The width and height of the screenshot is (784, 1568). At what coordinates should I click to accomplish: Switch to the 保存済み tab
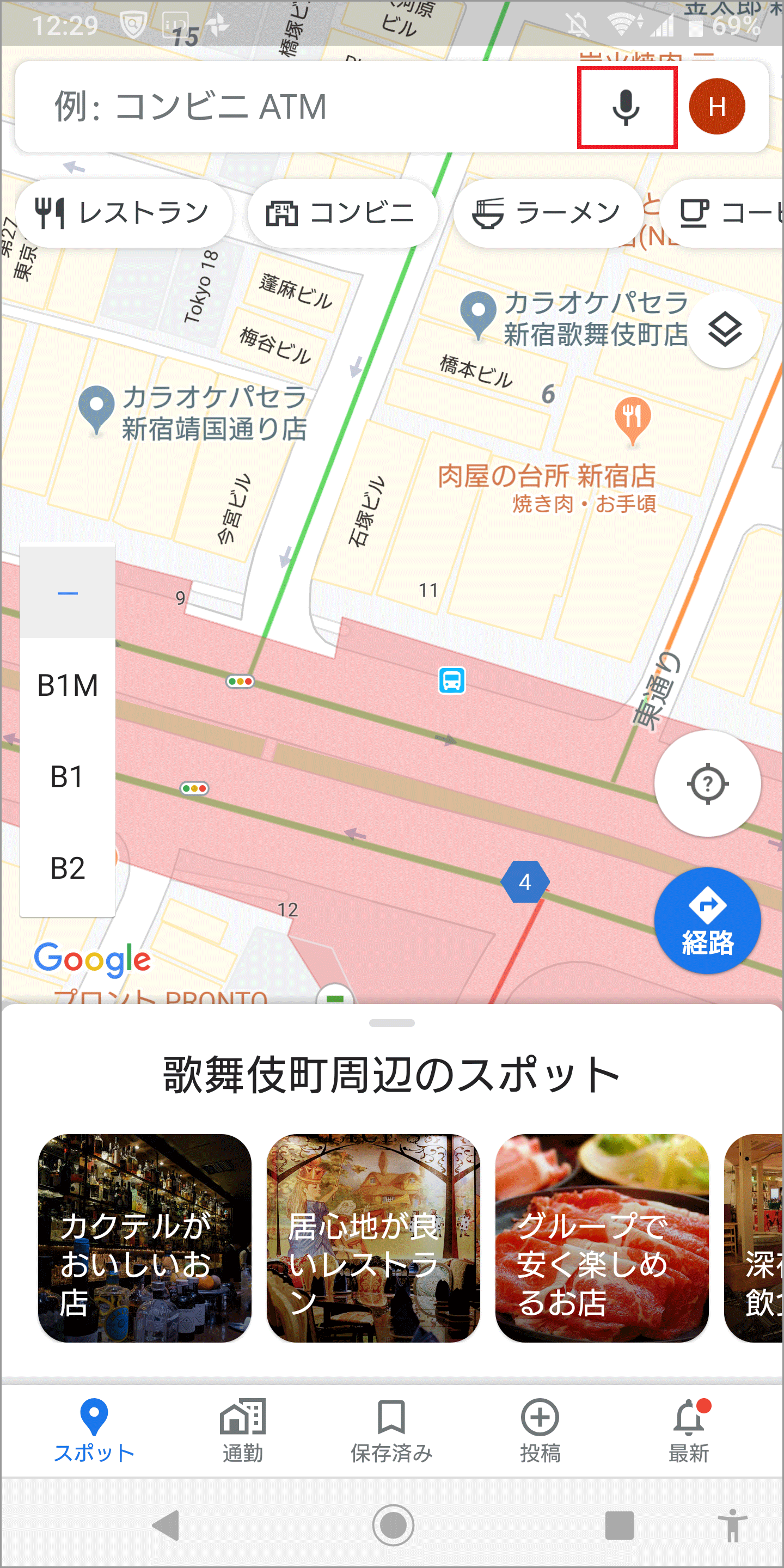(x=391, y=1430)
